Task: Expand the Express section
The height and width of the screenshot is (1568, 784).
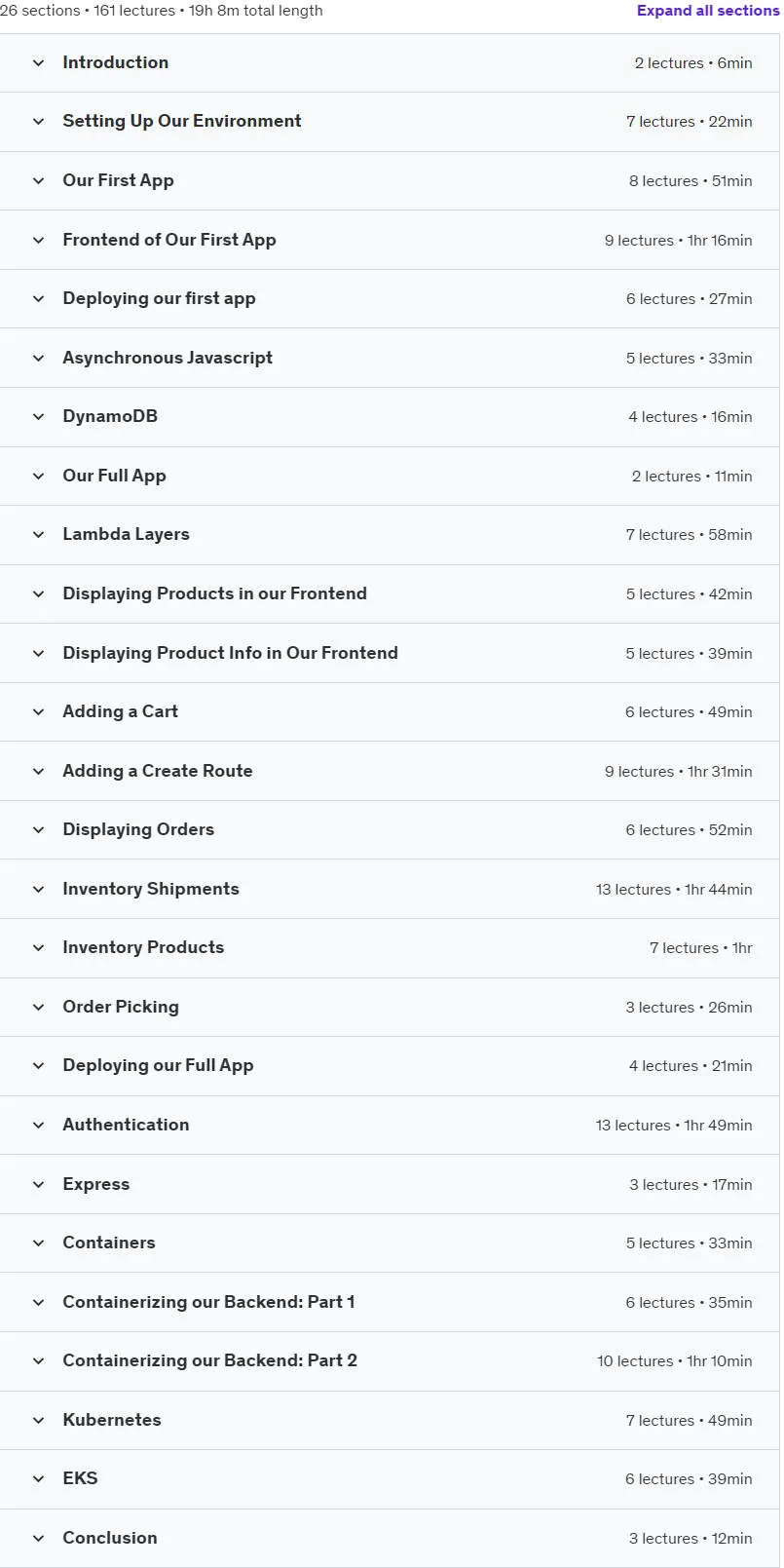Action: click(x=390, y=1185)
